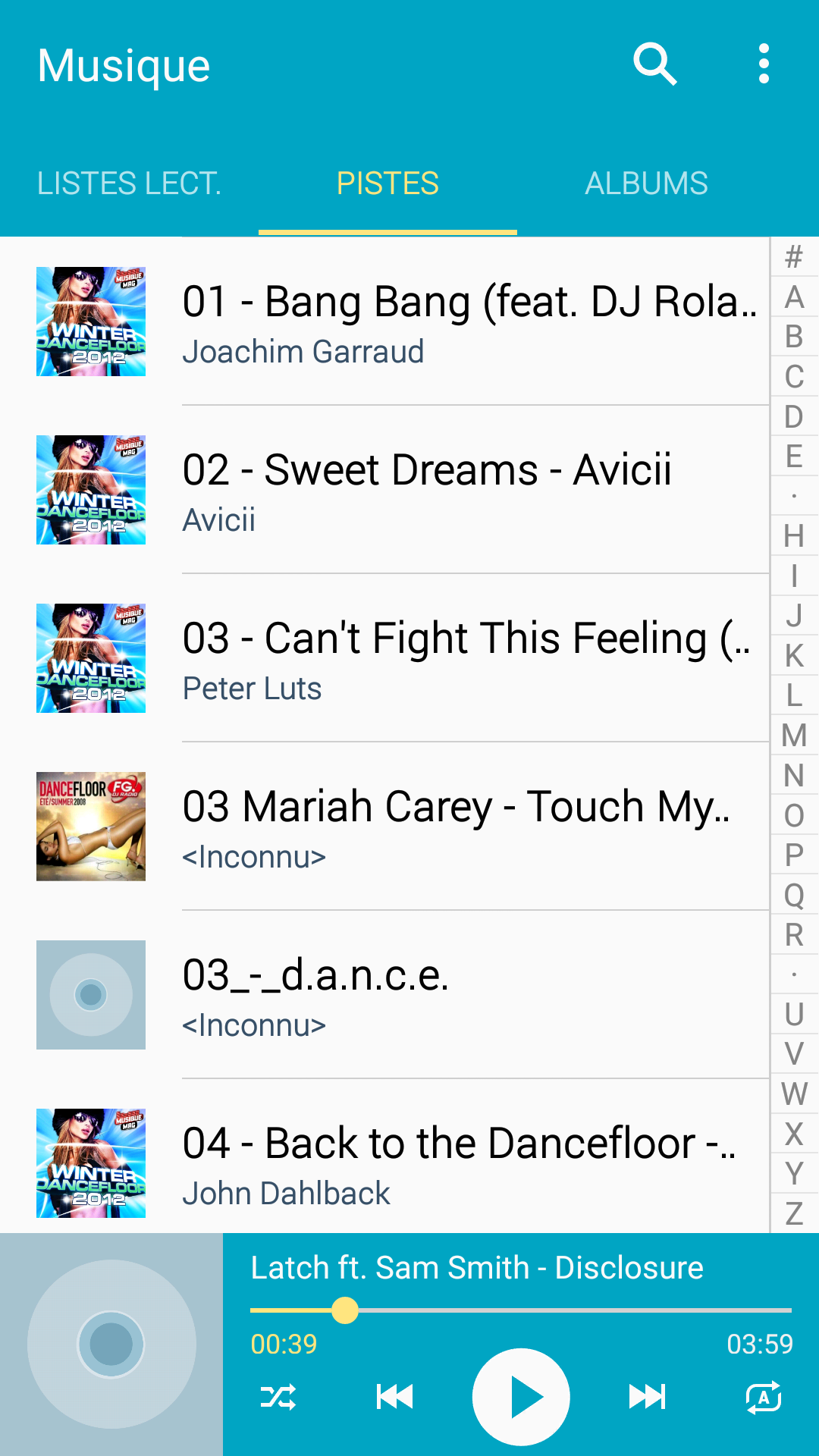Screen dimensions: 819x1456
Task: Open the three-dot overflow menu
Action: coord(764,64)
